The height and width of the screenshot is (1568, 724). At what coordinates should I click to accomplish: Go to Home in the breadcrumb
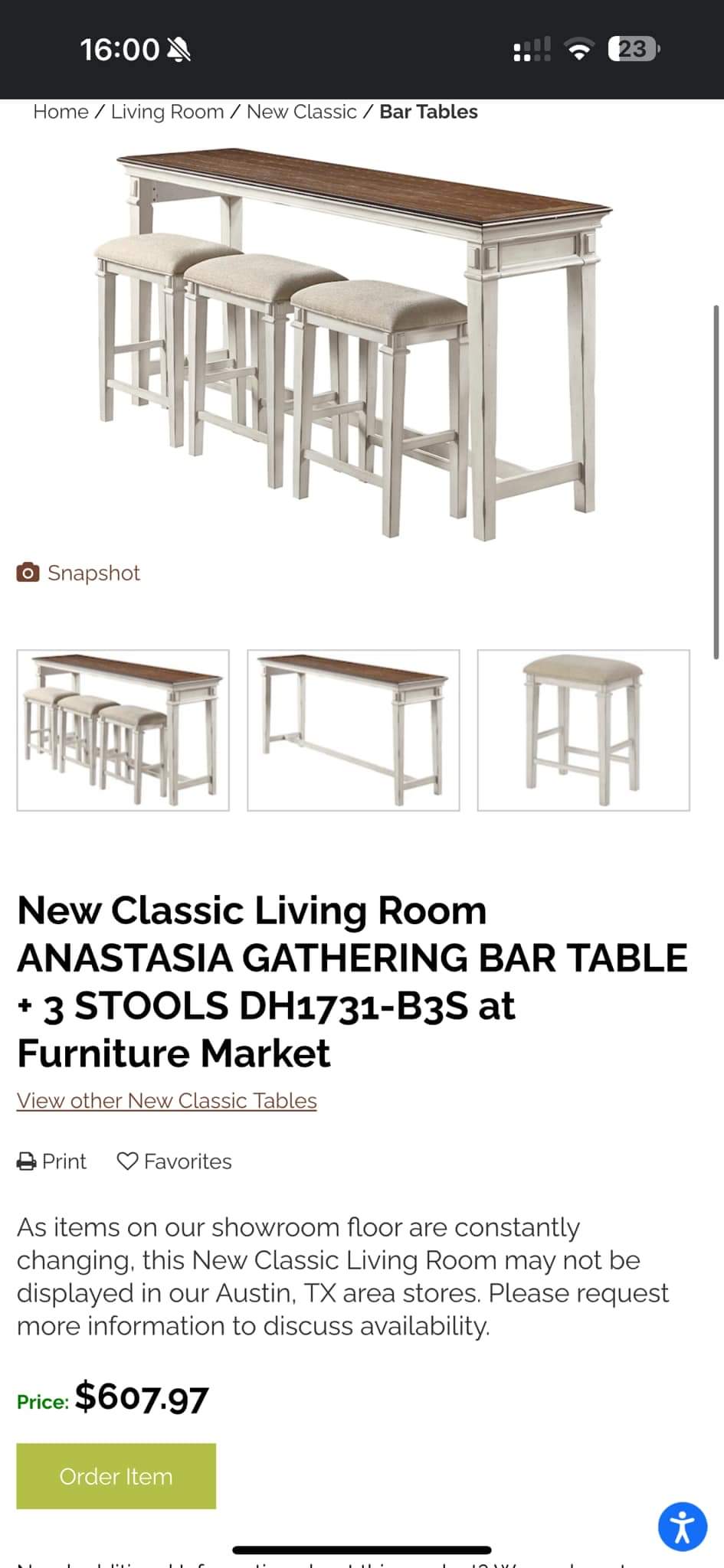tap(61, 112)
